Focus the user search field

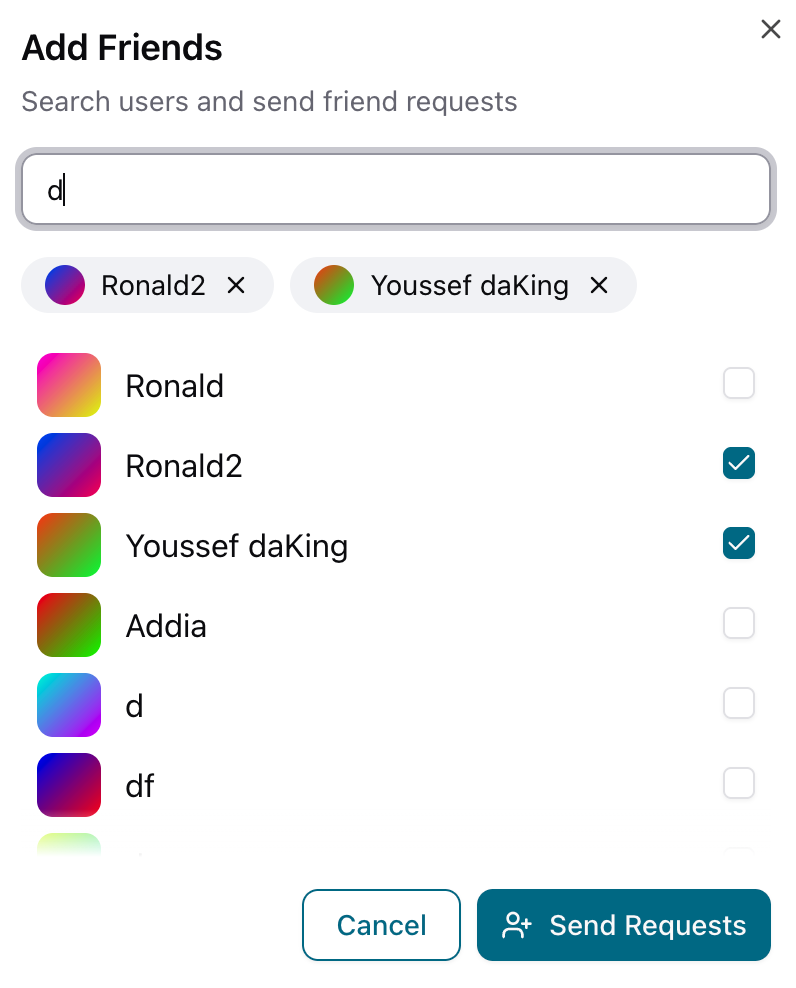point(397,189)
